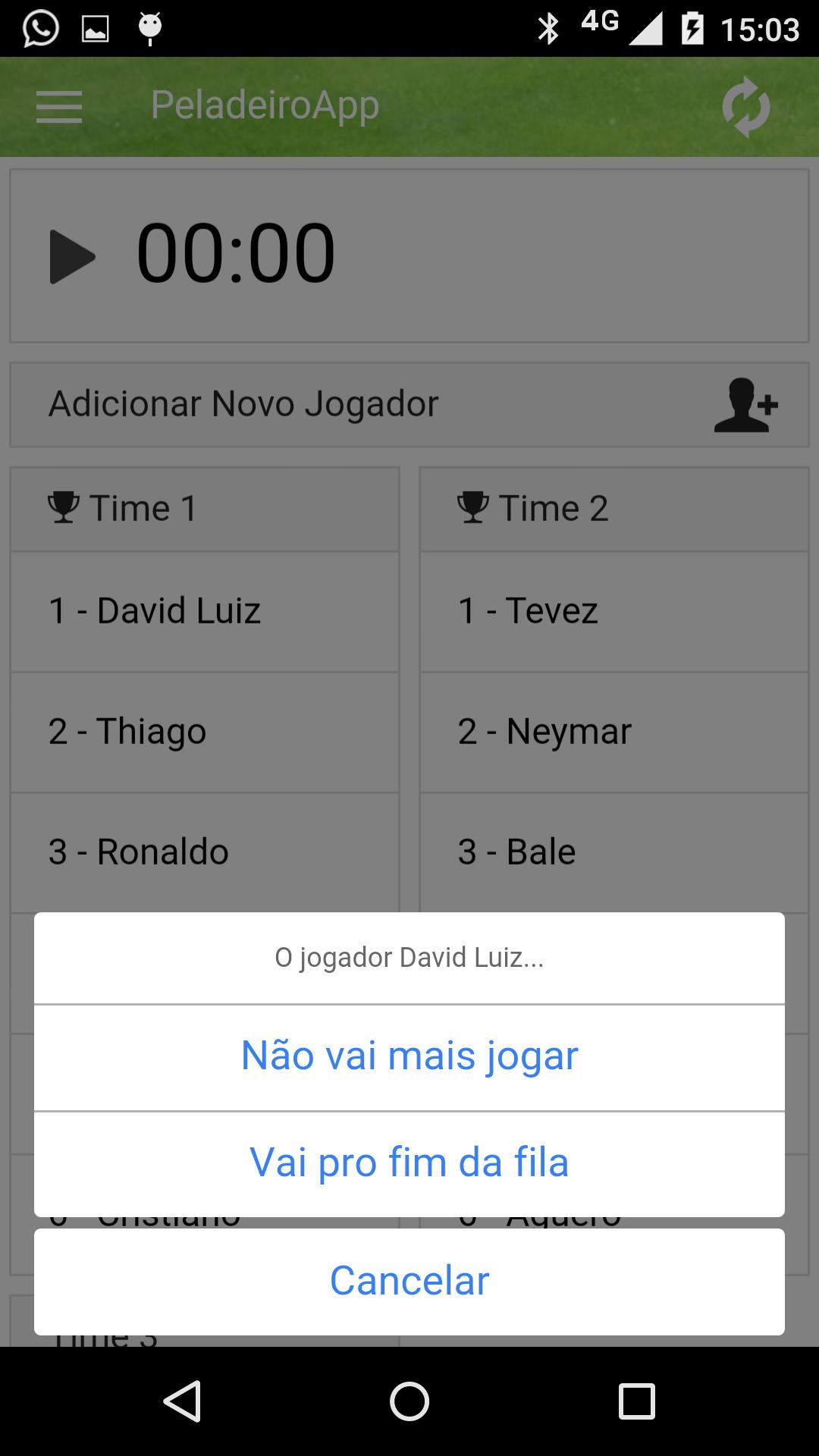The width and height of the screenshot is (819, 1456).
Task: Cancel the David Luiz dialog
Action: point(409,1281)
